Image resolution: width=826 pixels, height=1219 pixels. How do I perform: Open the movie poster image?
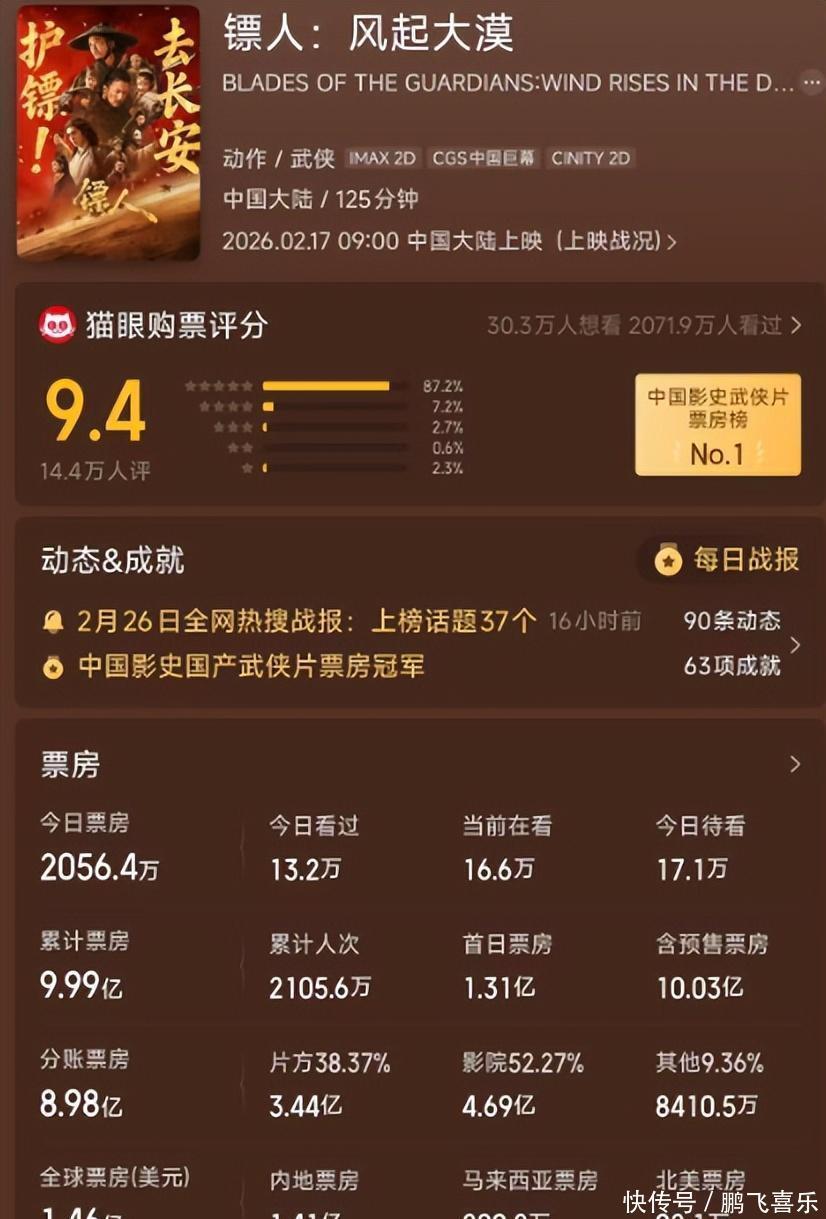click(x=108, y=132)
